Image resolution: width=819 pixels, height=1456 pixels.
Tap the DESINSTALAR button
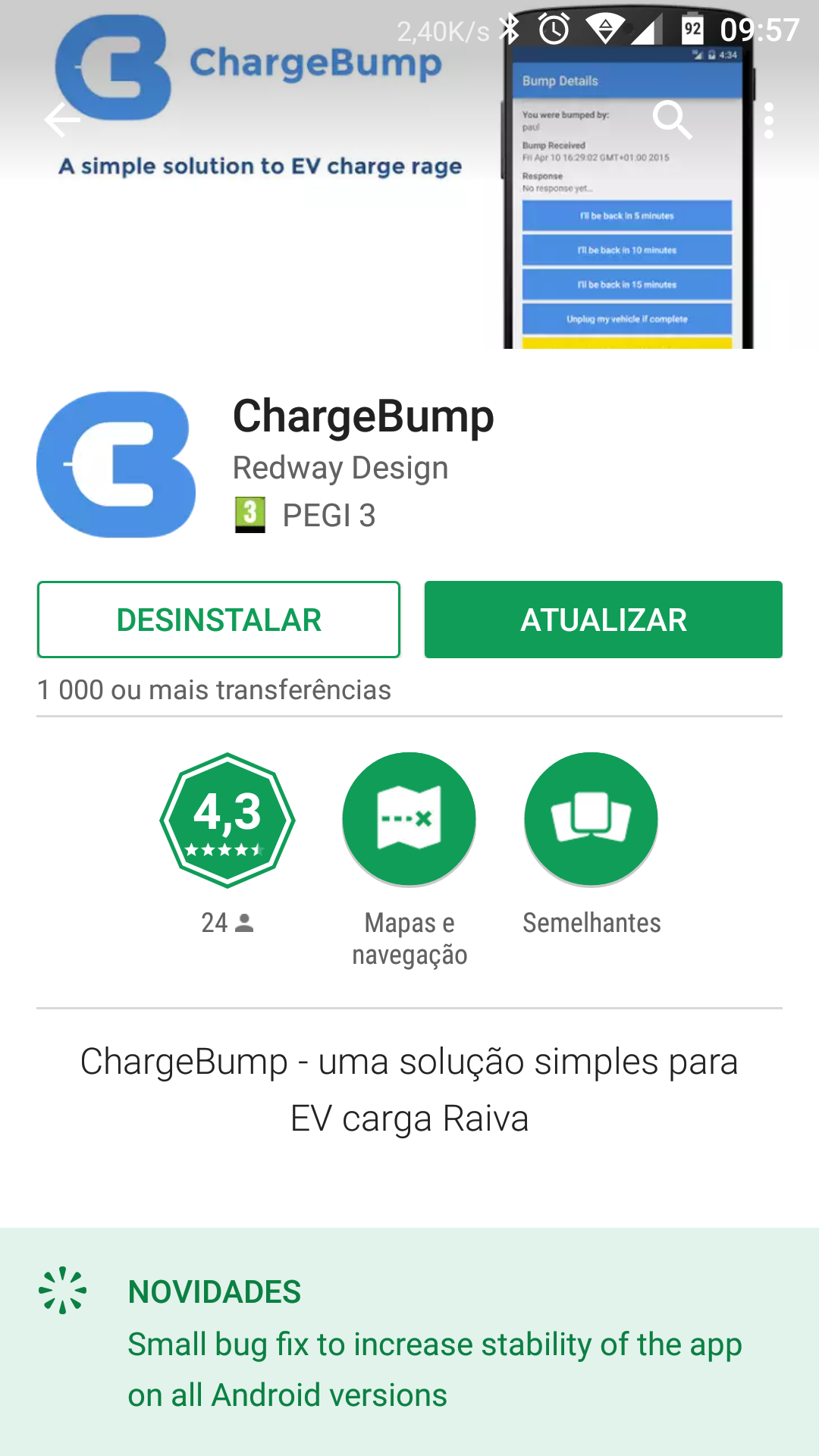218,620
